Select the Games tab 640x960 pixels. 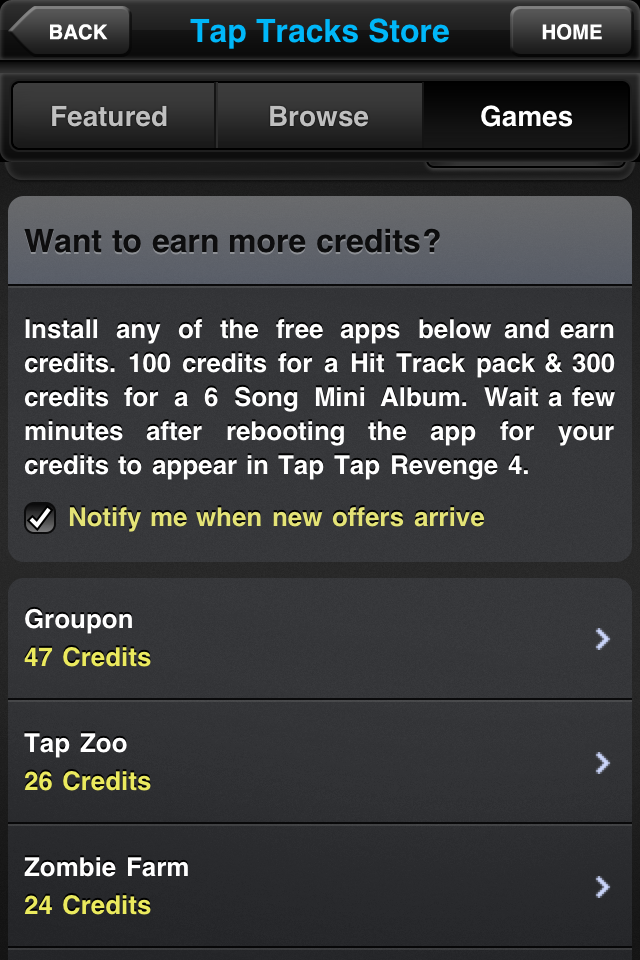pyautogui.click(x=526, y=117)
